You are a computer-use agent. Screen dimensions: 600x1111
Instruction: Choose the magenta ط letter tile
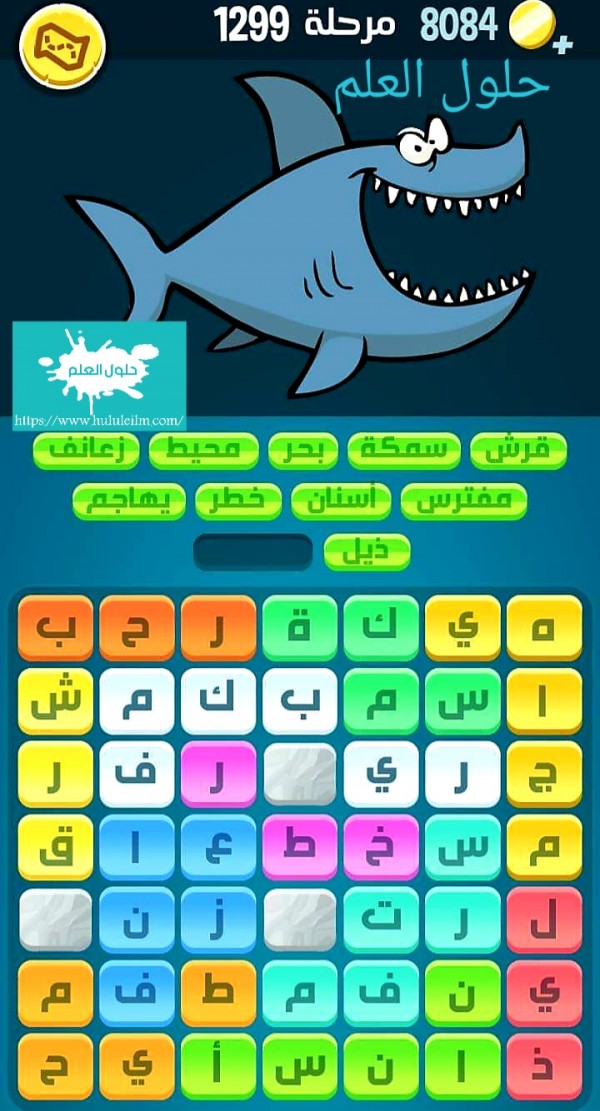point(300,847)
